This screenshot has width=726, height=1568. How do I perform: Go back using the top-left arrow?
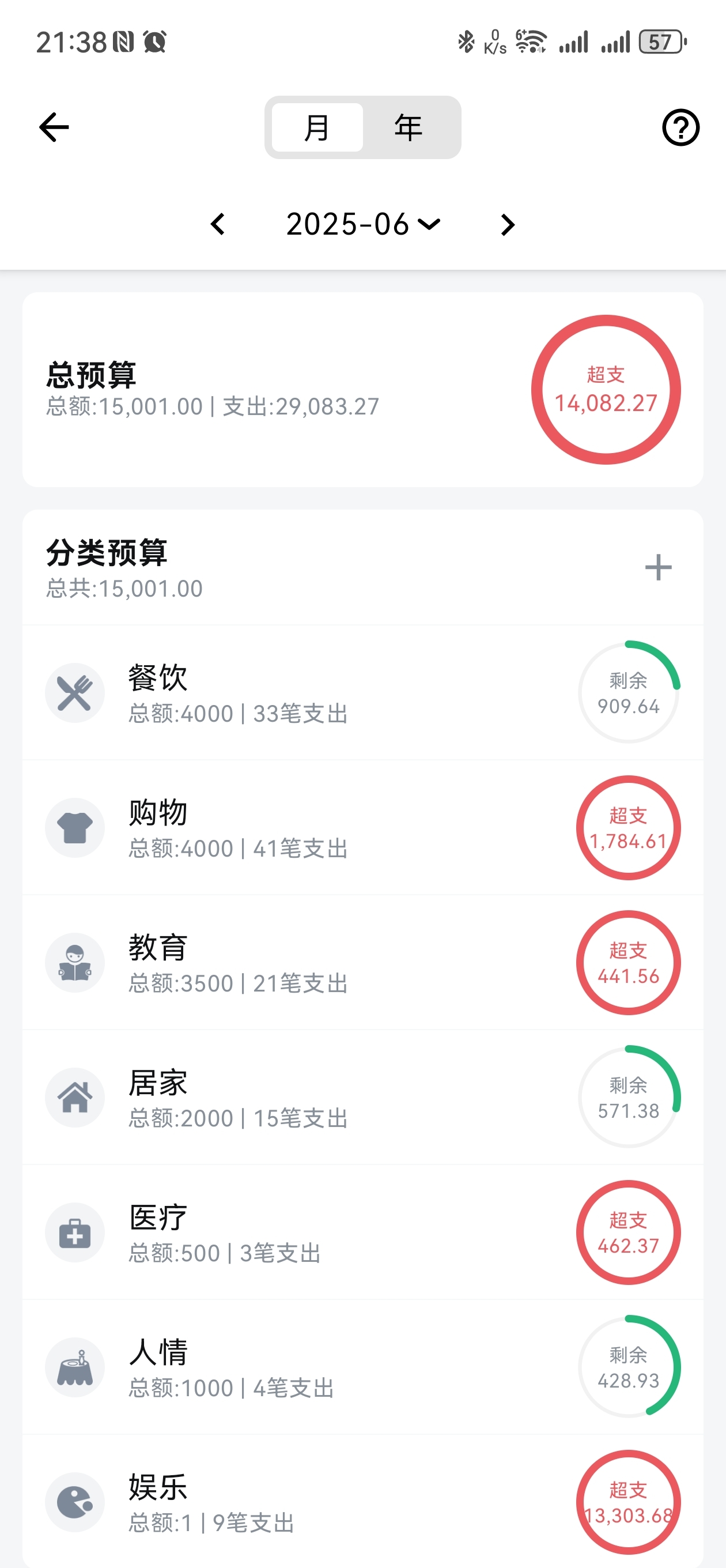54,127
